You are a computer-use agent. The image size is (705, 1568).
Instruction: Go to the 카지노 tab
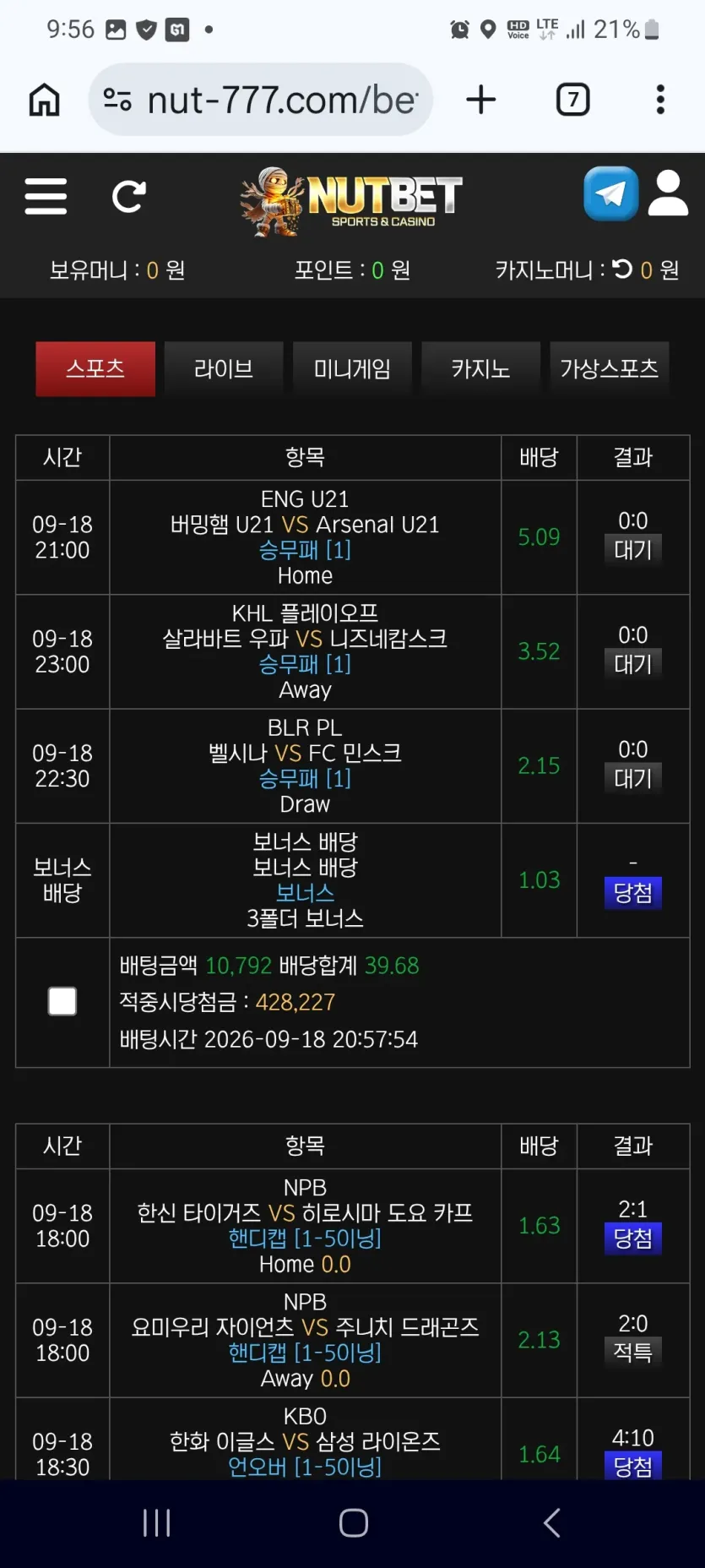pos(480,369)
